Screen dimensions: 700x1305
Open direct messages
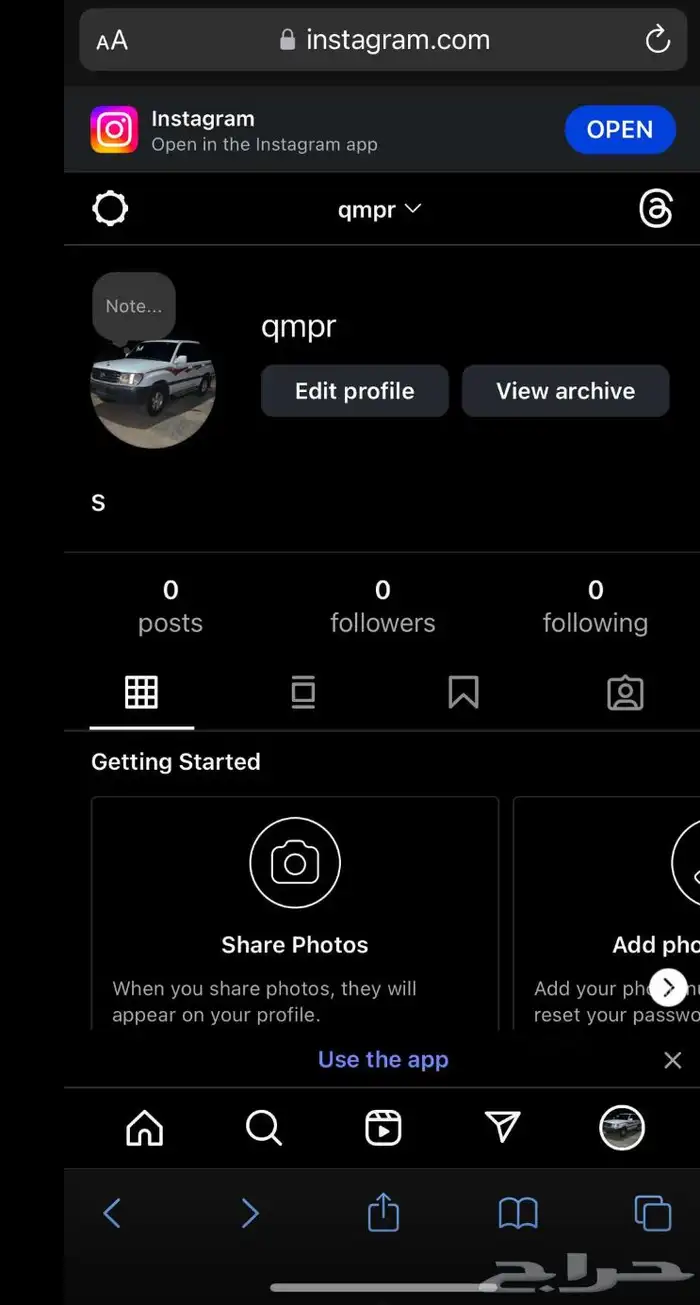click(502, 1128)
